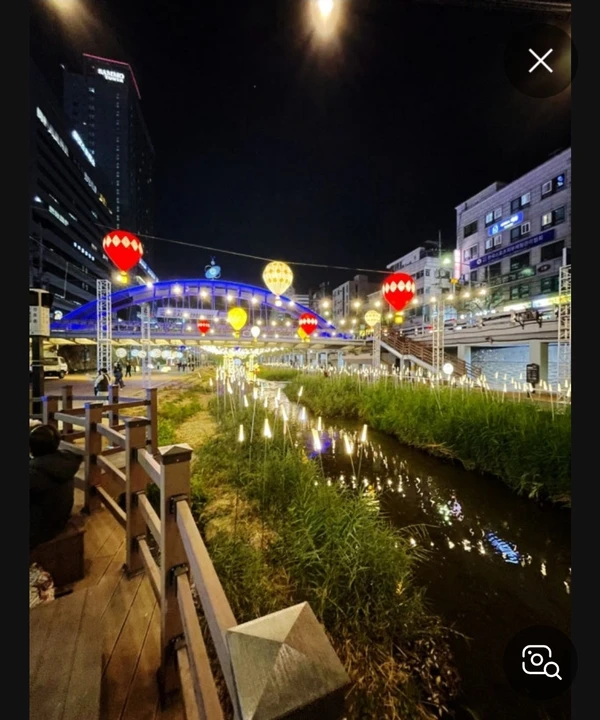The image size is (600, 720).
Task: Close the full-screen photo viewer
Action: [540, 61]
